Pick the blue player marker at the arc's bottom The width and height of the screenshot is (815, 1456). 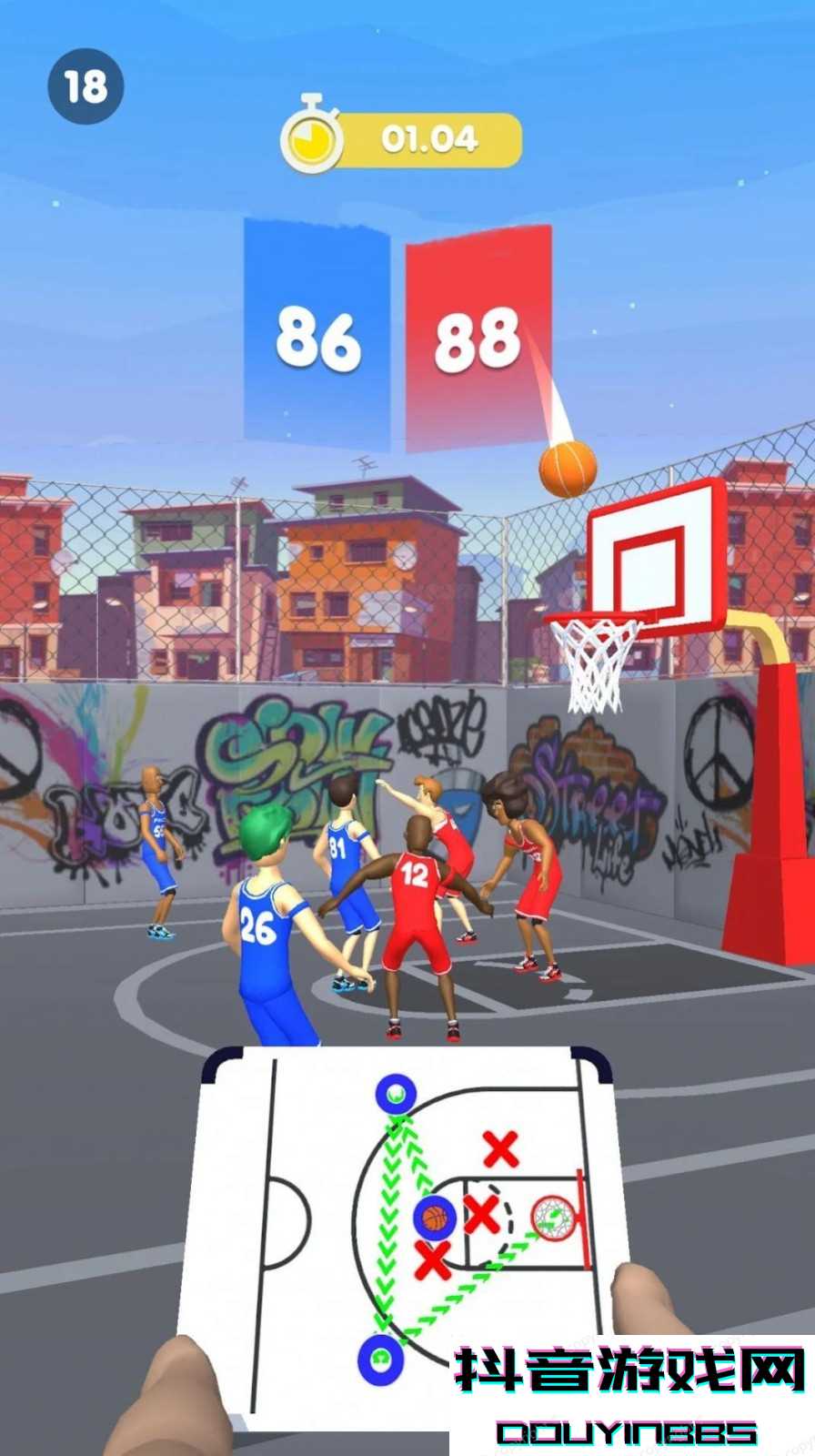point(381,1360)
